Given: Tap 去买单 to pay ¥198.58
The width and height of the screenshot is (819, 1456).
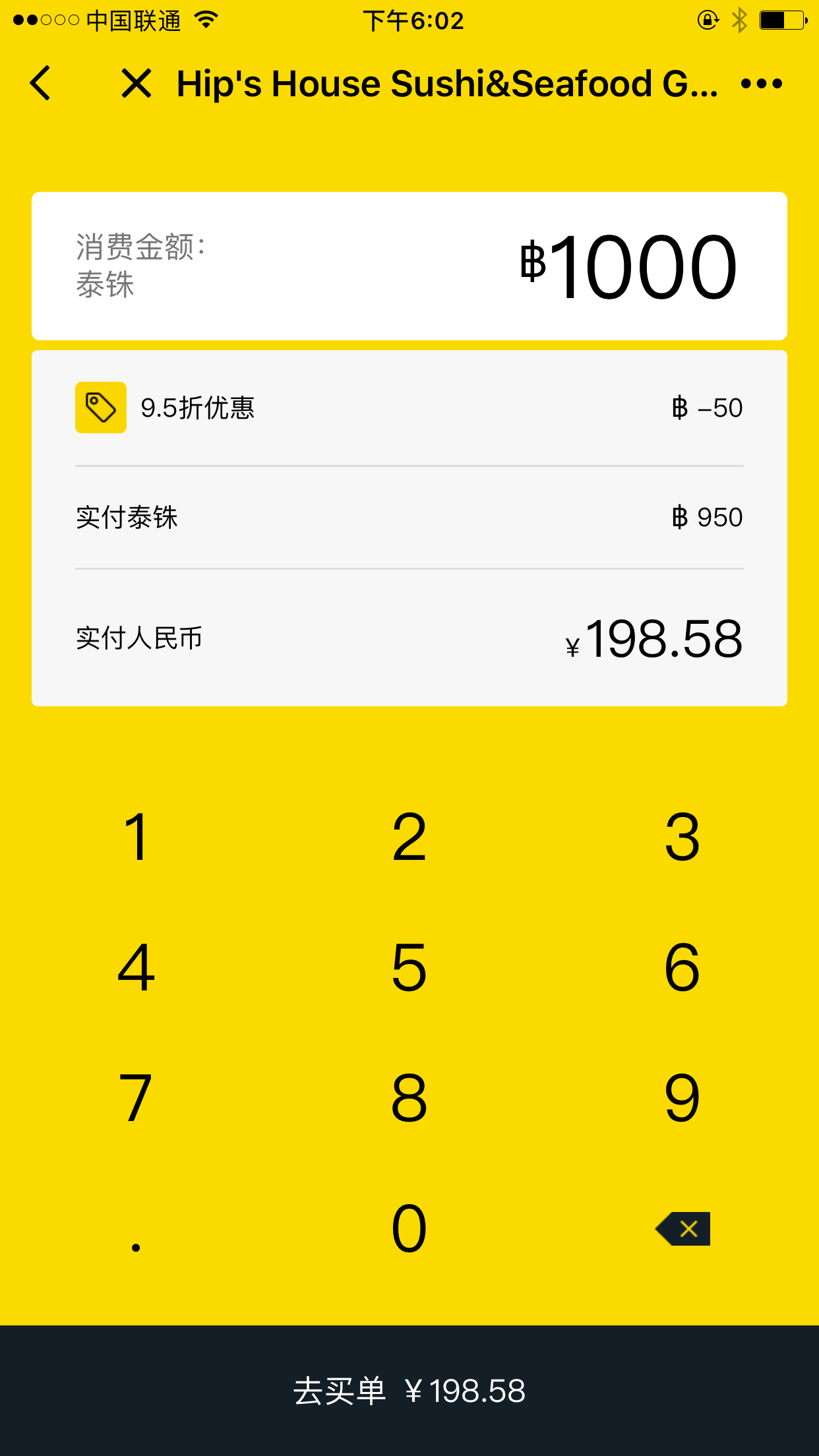Looking at the screenshot, I should coord(409,1390).
